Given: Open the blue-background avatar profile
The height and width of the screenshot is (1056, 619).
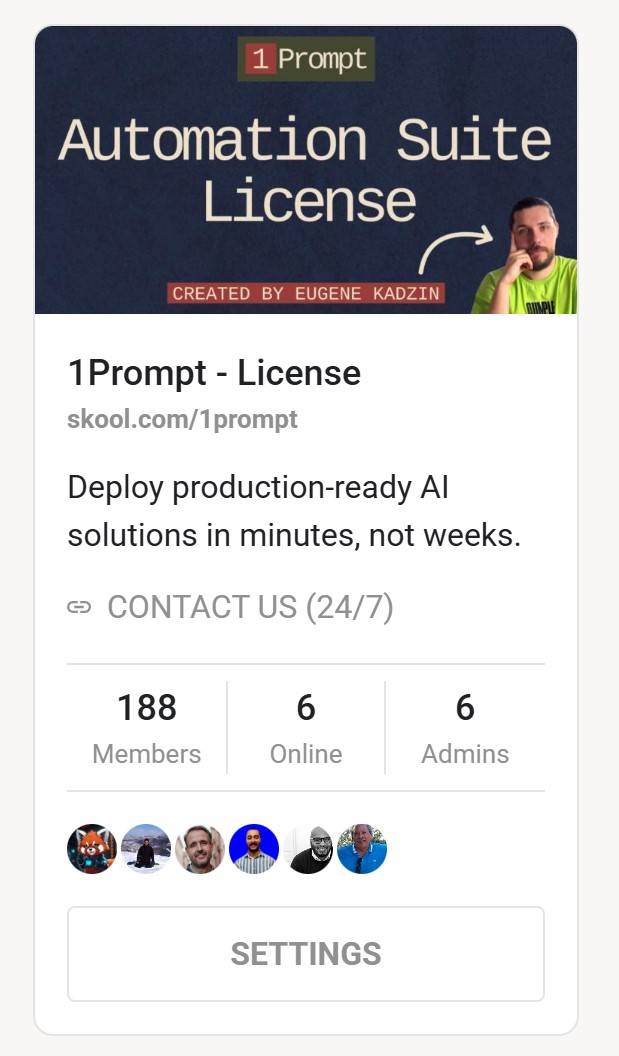Looking at the screenshot, I should click(x=254, y=849).
